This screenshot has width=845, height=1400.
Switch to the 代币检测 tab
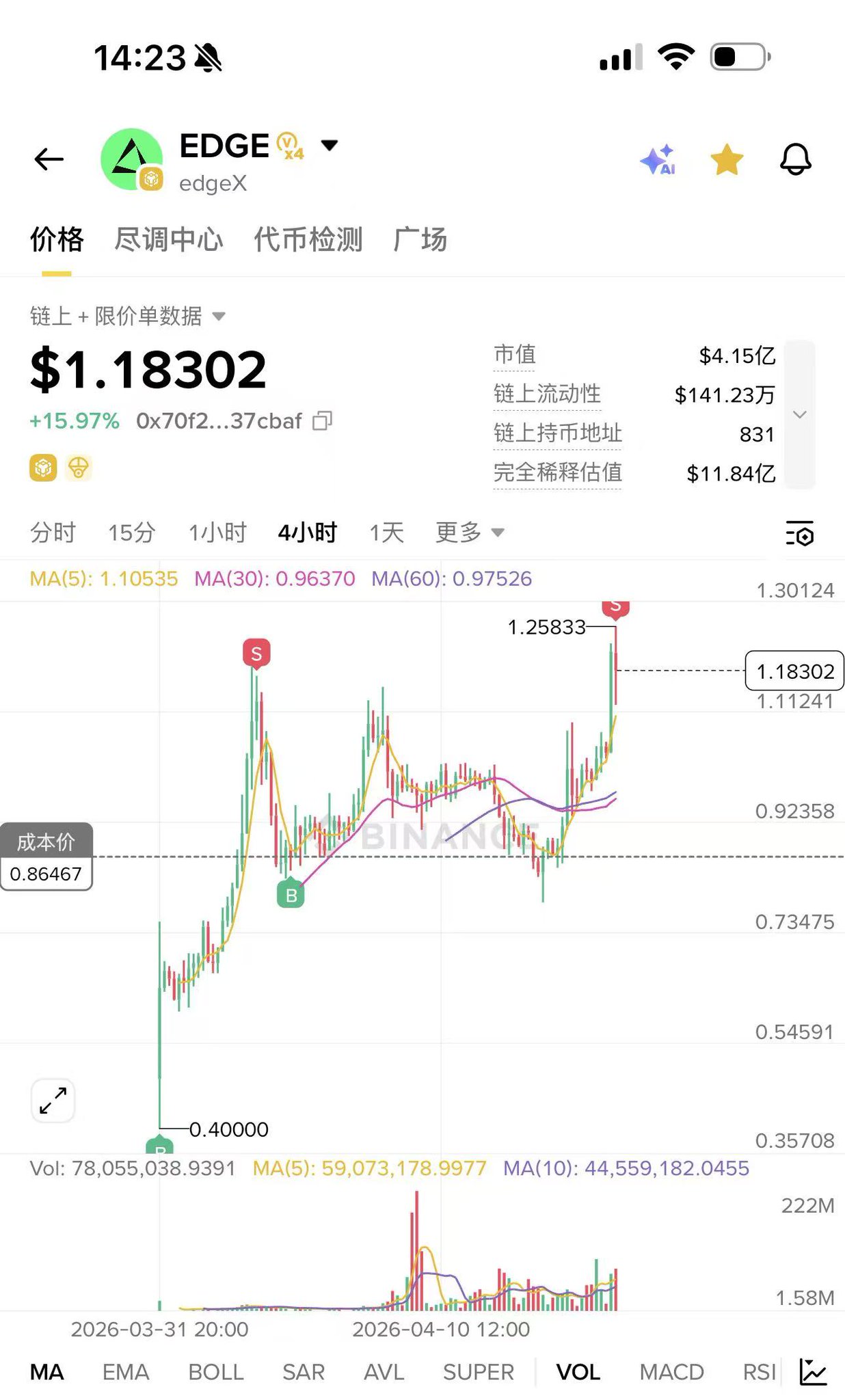[308, 240]
